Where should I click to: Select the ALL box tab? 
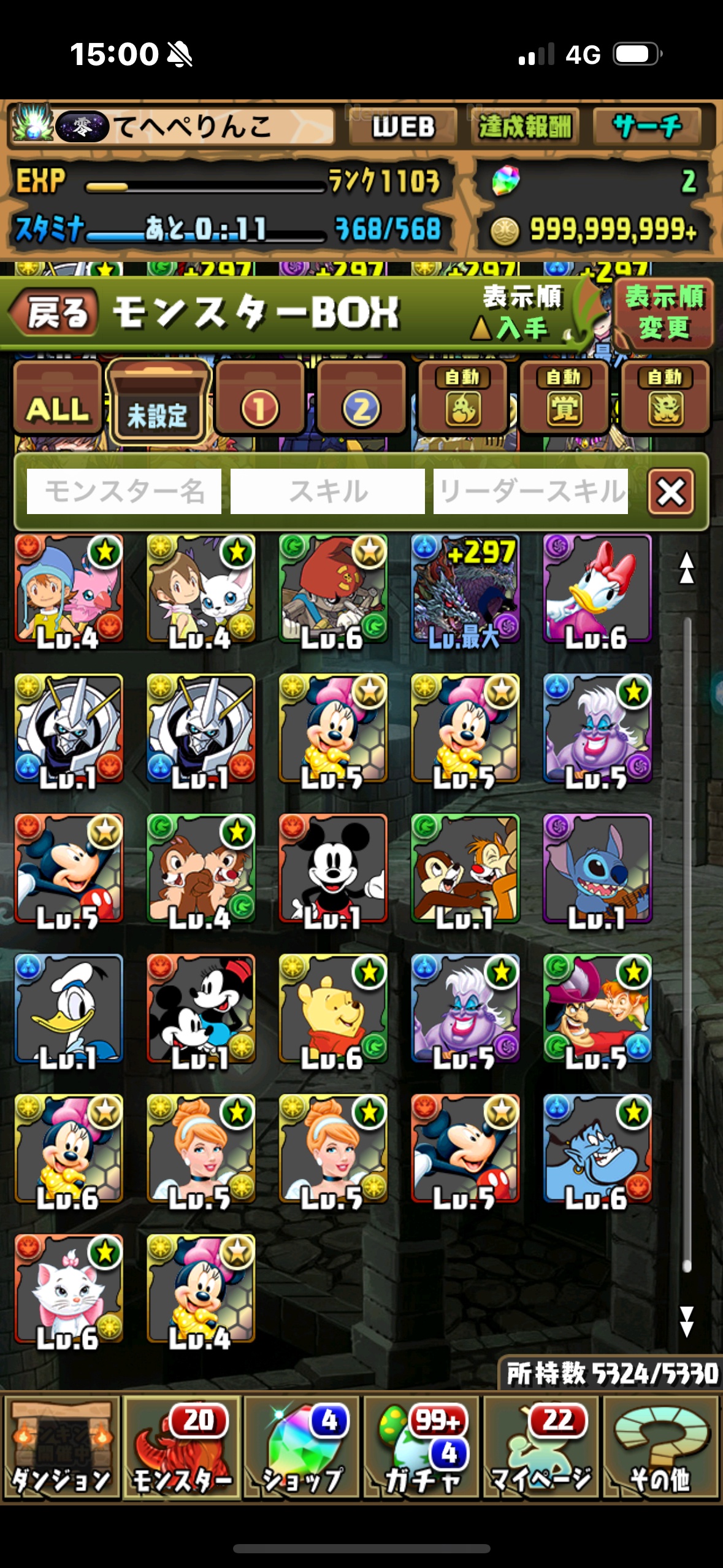tap(58, 399)
